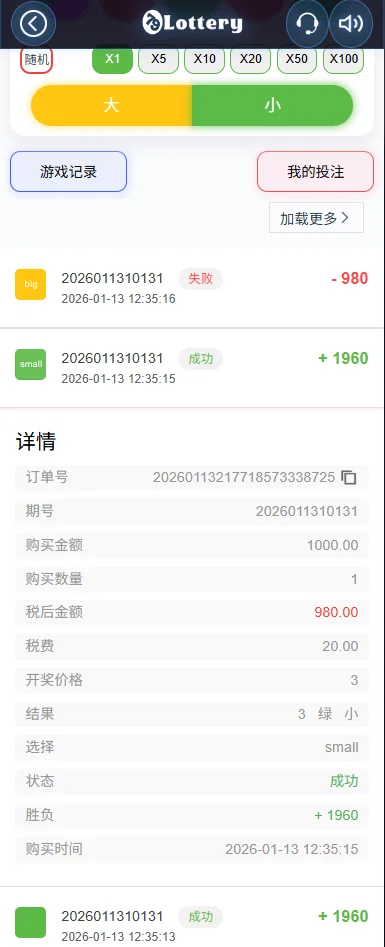Set multiplier to X50

[297, 59]
